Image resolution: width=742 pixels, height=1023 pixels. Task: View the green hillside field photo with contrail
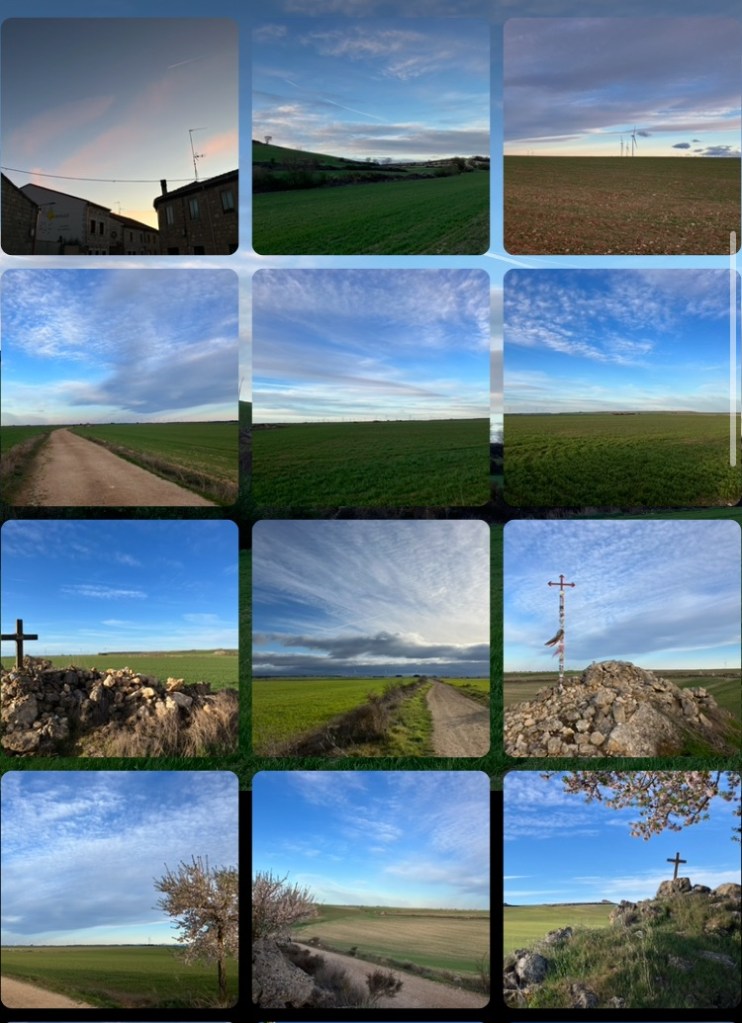click(371, 136)
